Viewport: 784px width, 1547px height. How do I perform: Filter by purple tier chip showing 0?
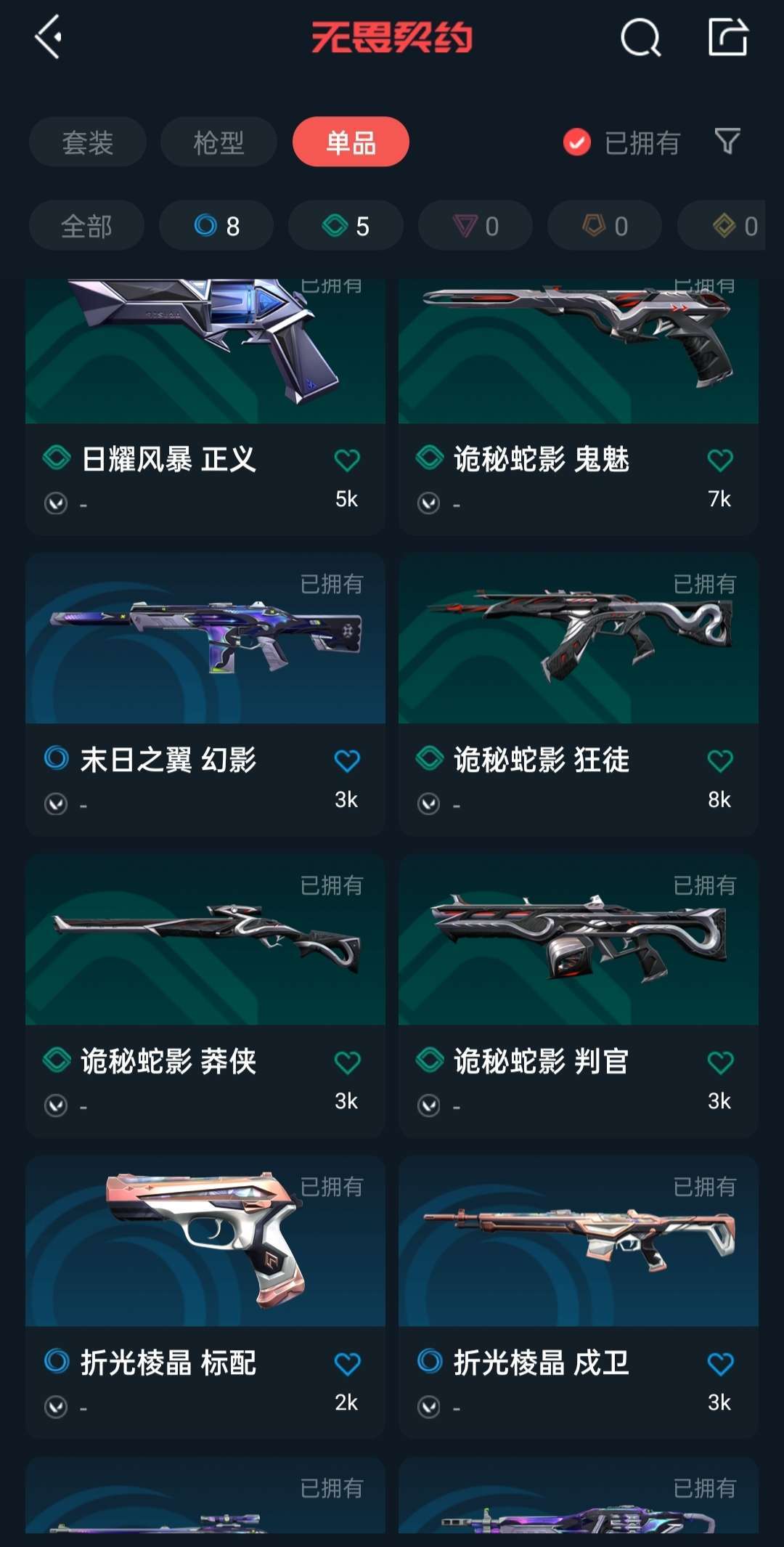tap(475, 226)
